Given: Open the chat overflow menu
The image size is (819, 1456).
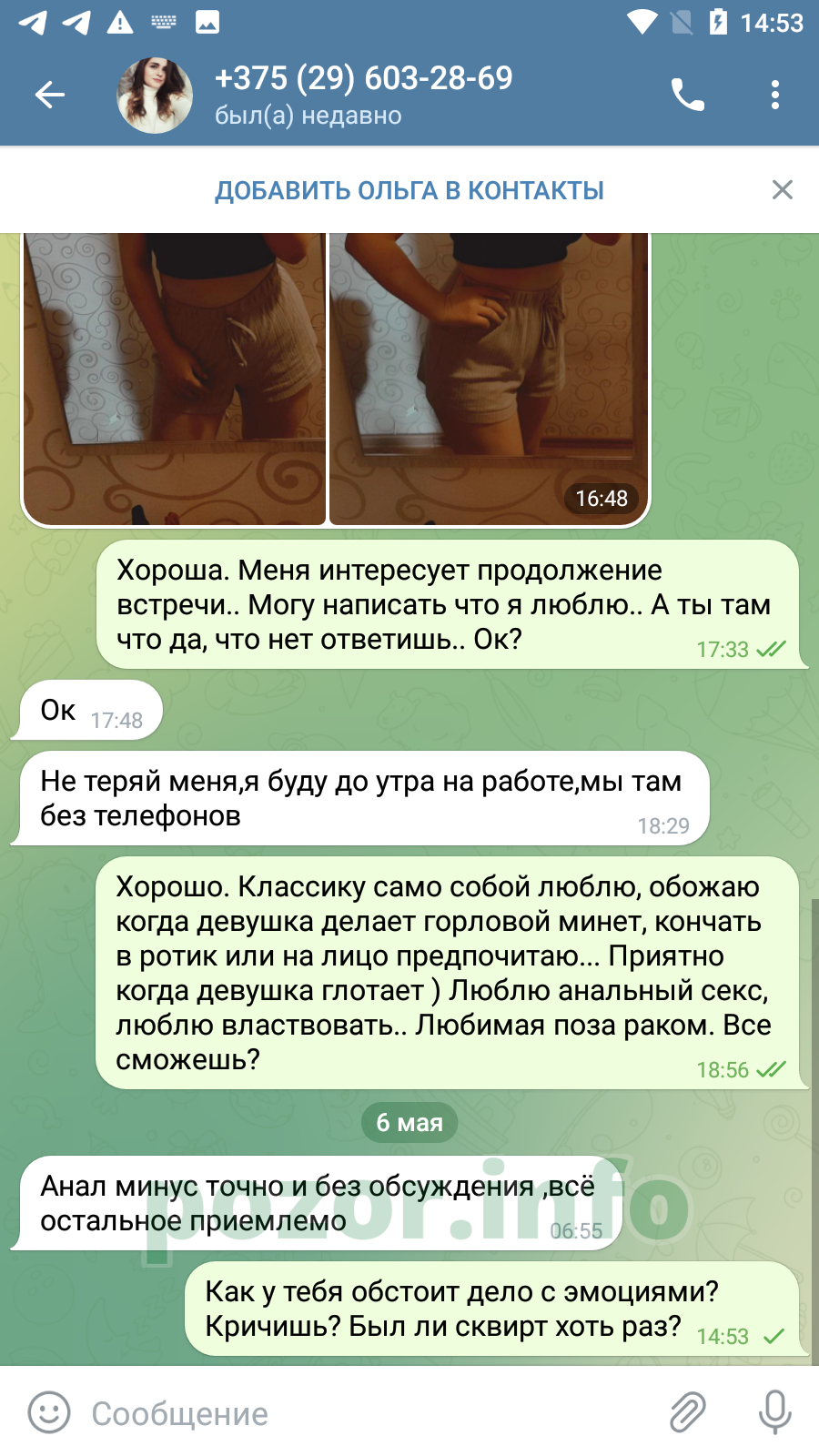Looking at the screenshot, I should point(775,95).
